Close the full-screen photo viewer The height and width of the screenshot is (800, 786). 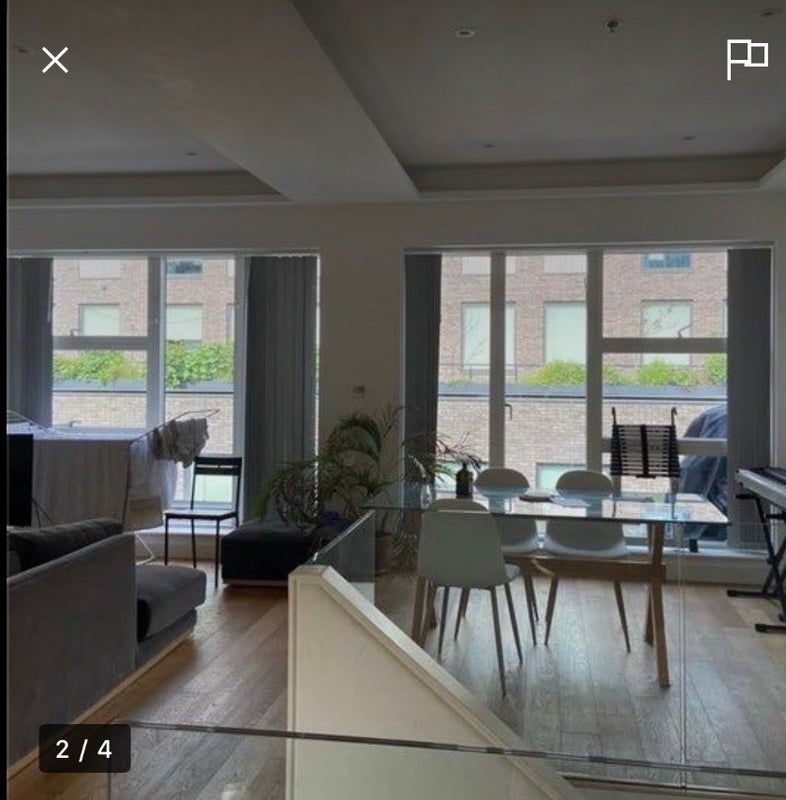(x=55, y=60)
